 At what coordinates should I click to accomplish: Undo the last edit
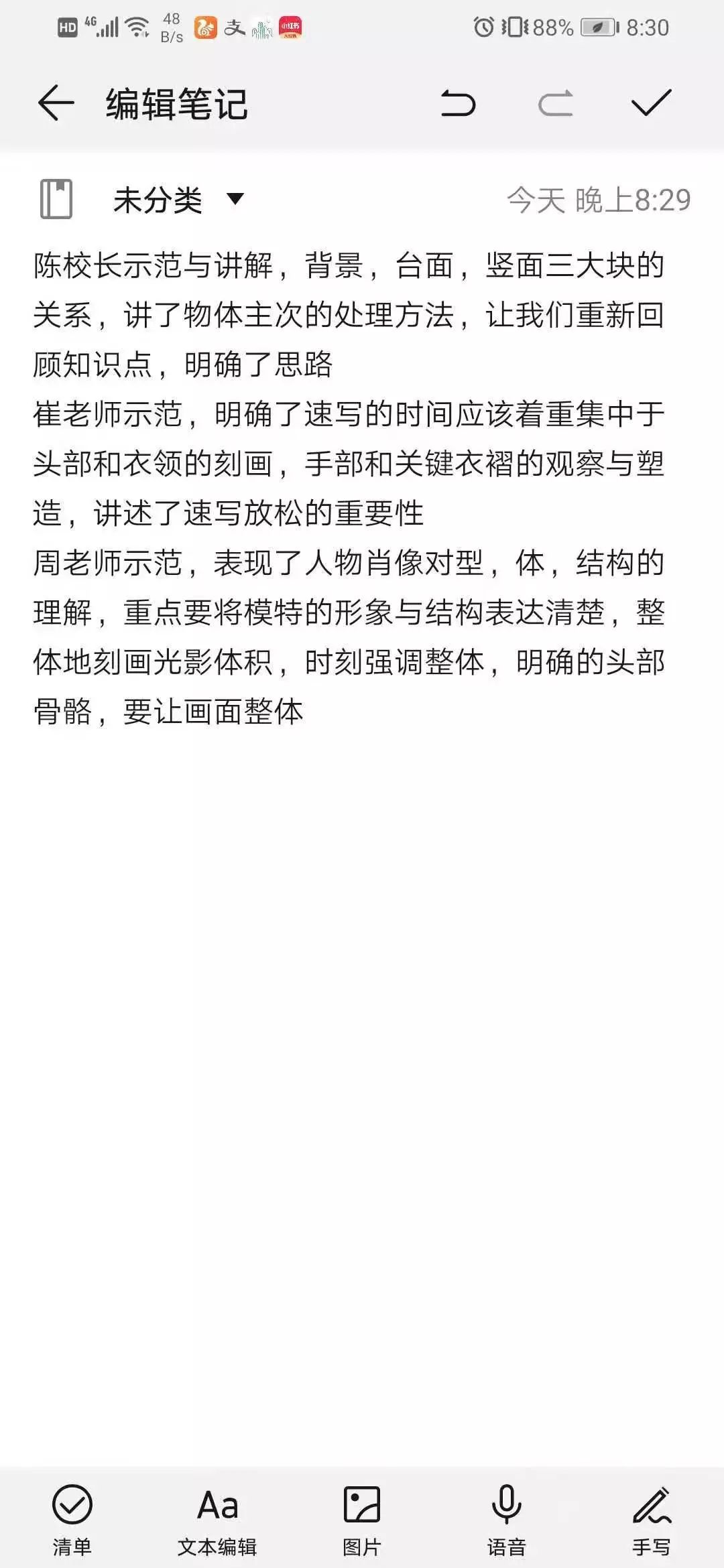click(459, 104)
